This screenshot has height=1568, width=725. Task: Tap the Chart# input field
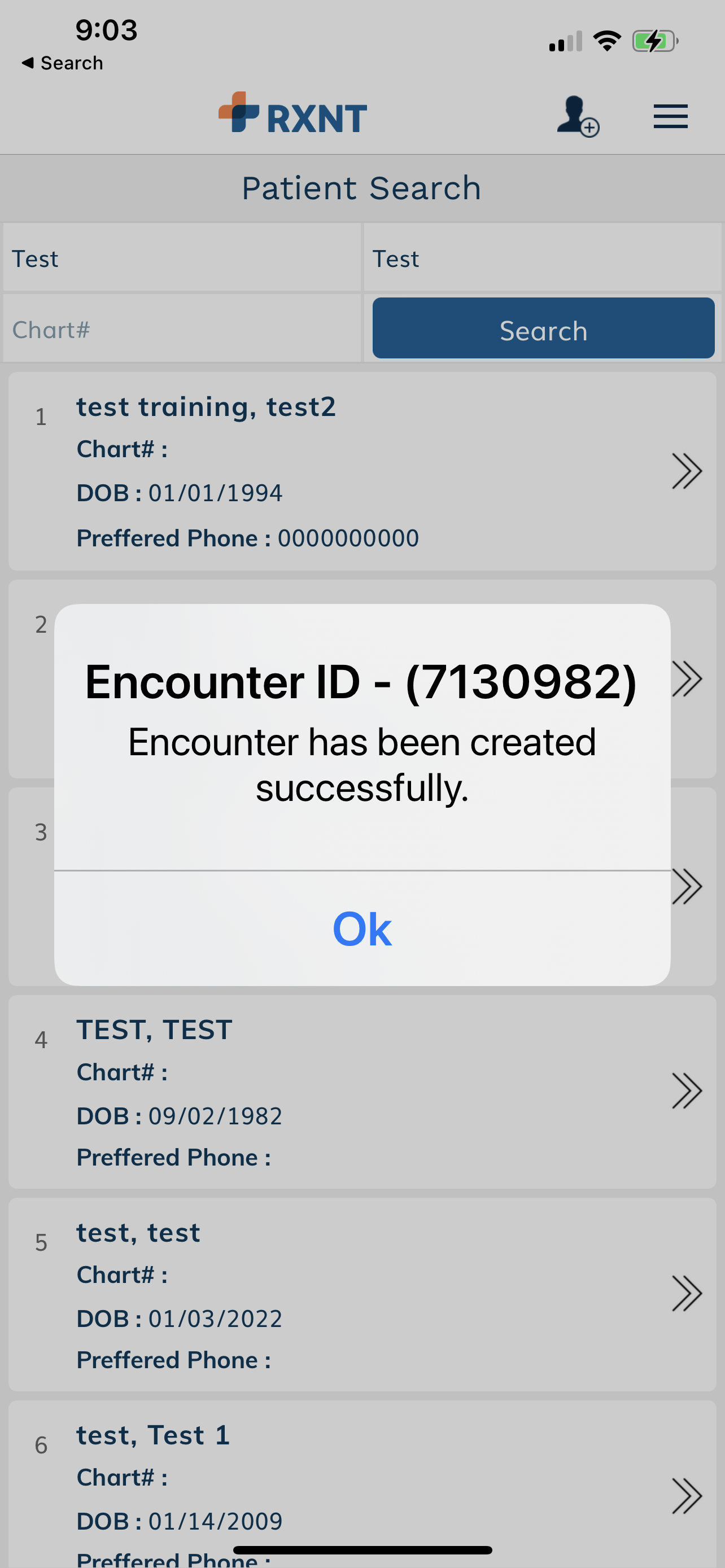182,329
